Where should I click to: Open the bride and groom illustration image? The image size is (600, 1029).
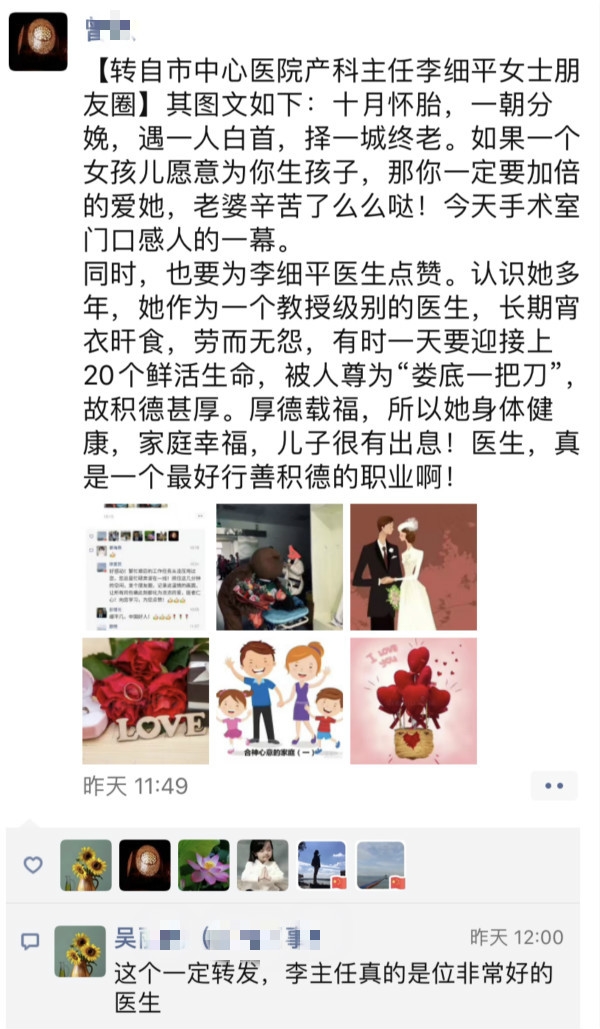coord(413,567)
